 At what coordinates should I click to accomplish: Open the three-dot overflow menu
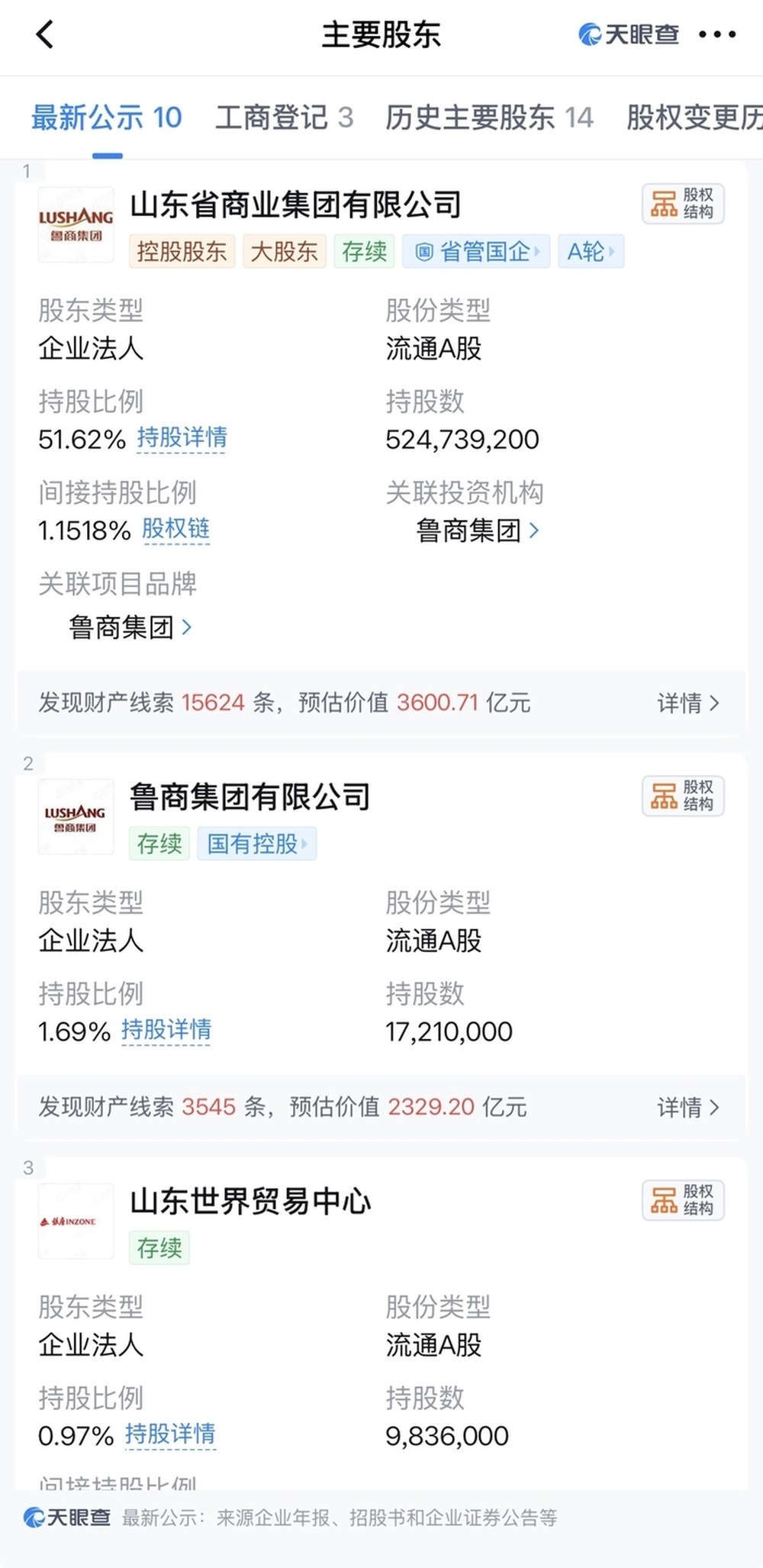[717, 34]
